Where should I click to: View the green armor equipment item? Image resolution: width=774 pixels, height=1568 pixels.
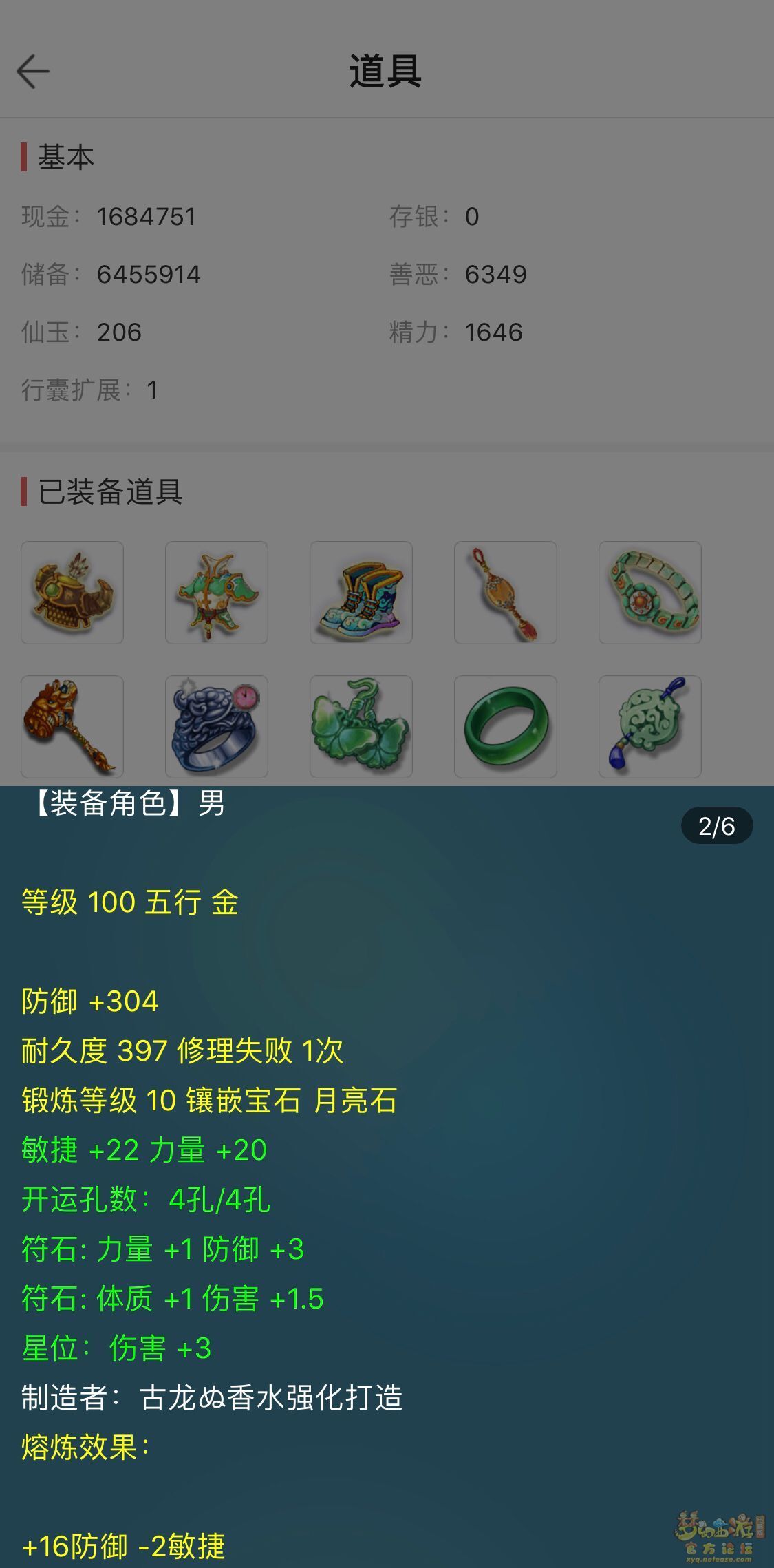coord(217,593)
